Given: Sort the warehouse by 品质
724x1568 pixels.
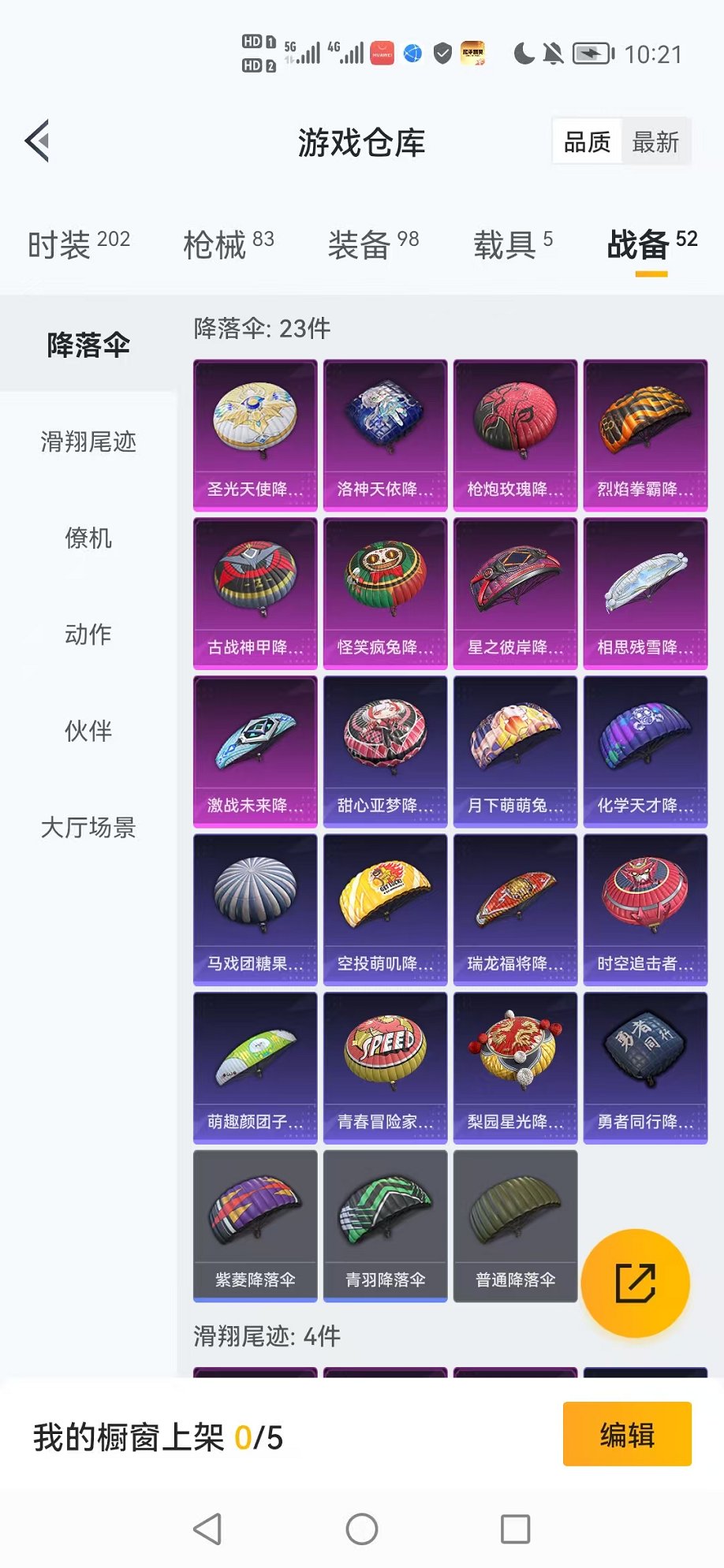Looking at the screenshot, I should coord(588,142).
